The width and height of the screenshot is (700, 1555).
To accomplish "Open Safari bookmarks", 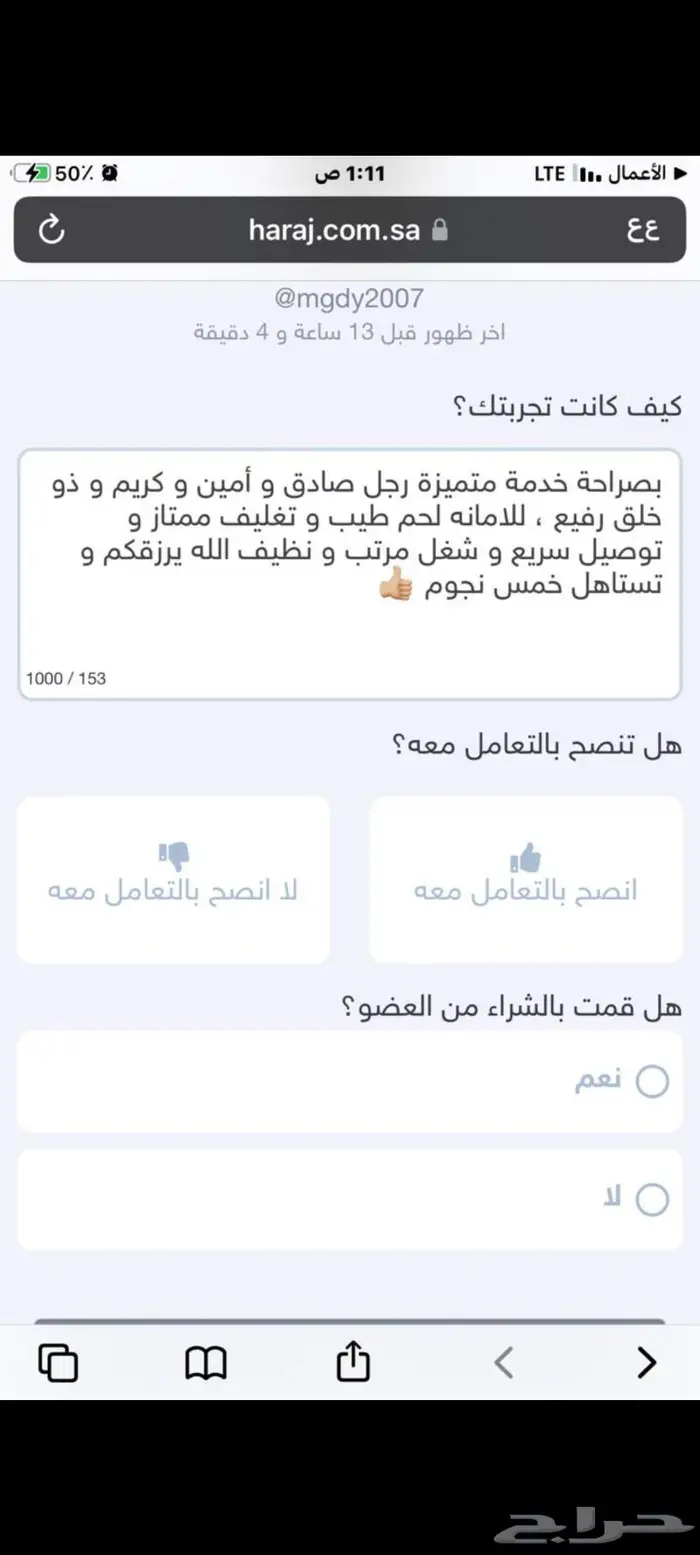I will (x=206, y=1362).
